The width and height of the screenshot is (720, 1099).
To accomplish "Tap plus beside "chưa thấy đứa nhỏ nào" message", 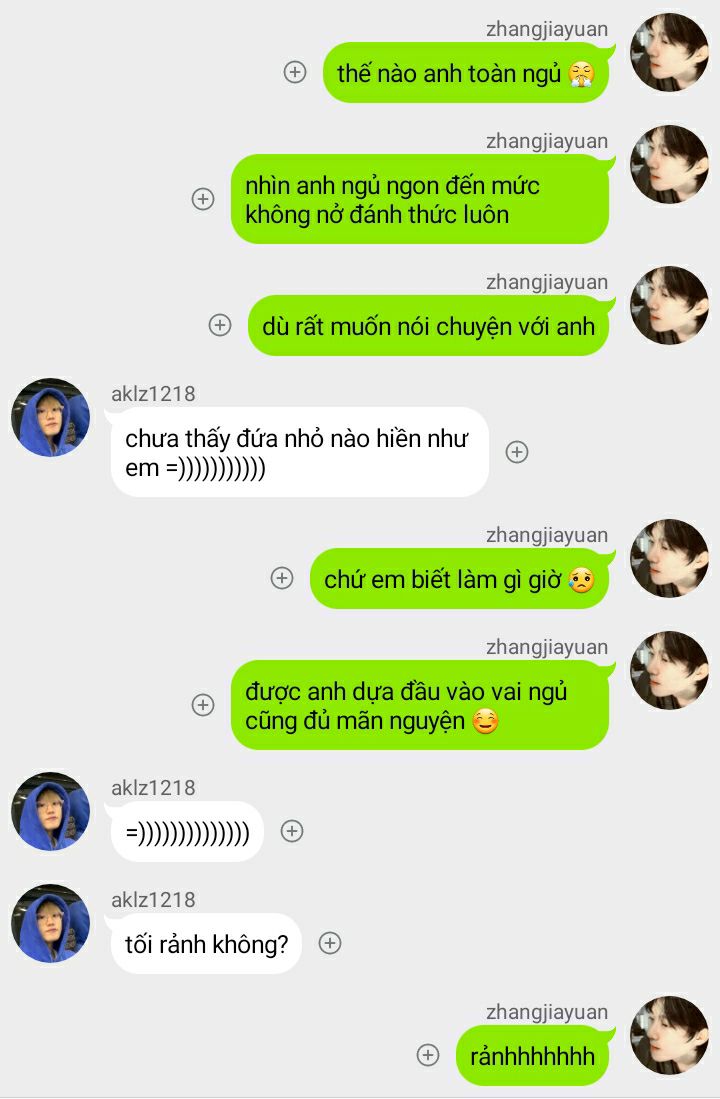I will click(x=517, y=452).
